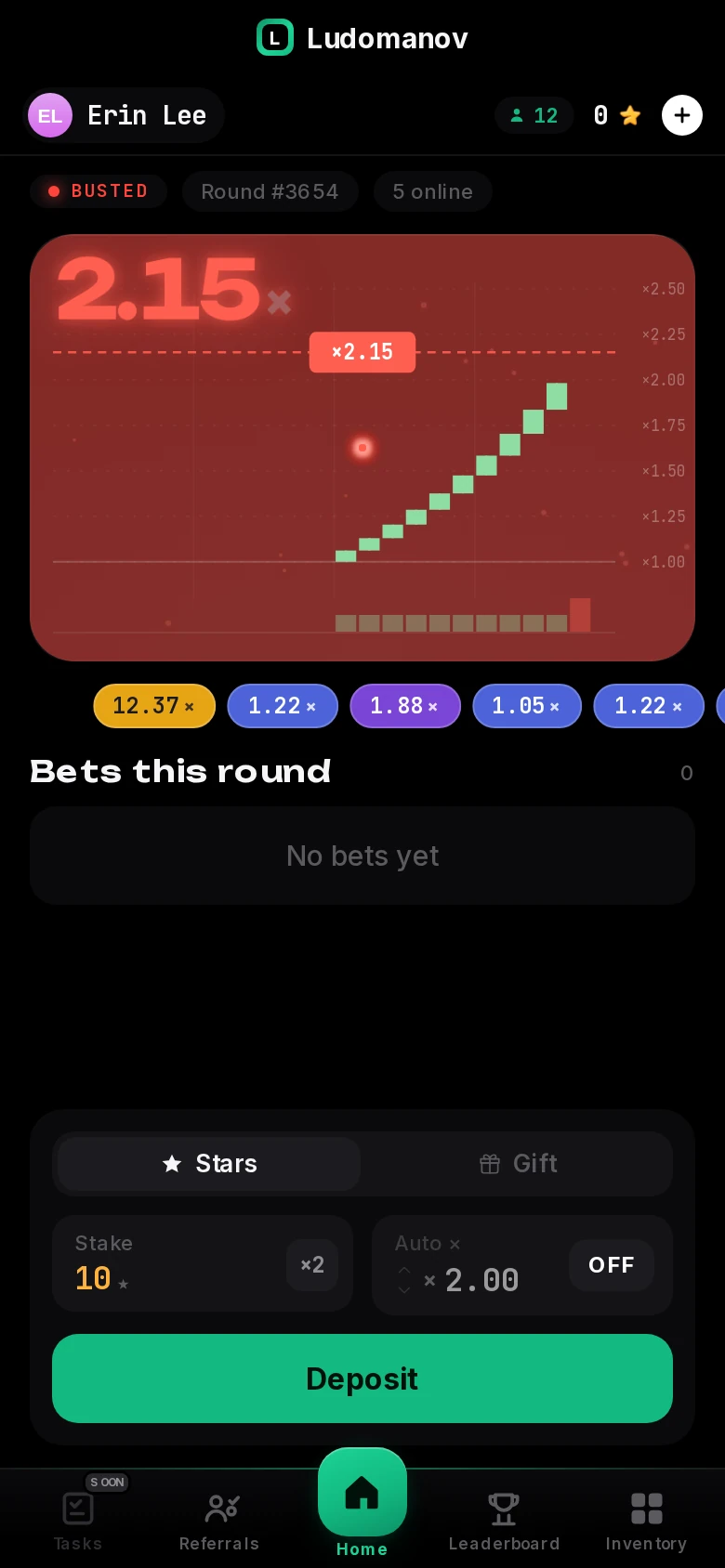Open the Tasks tab
725x1568 pixels.
click(x=78, y=1522)
